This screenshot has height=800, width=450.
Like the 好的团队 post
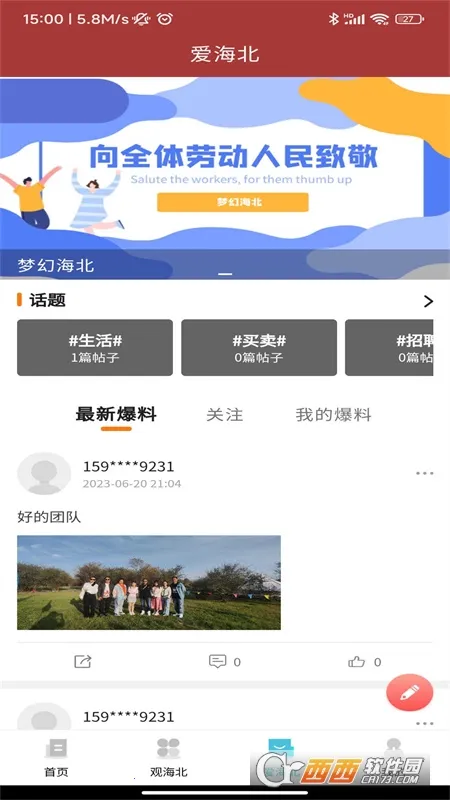point(364,662)
